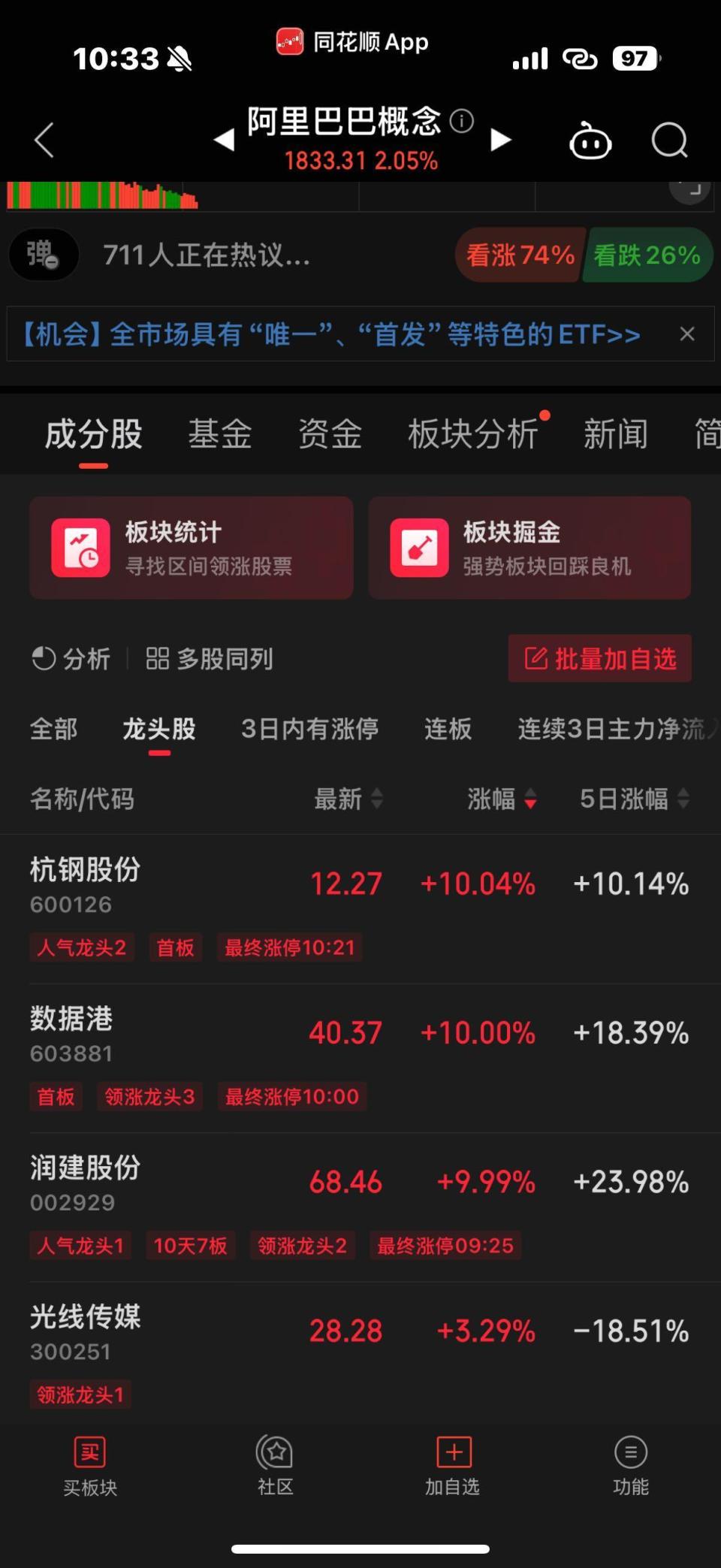Show 全部 constituent stocks
Screen dimensions: 721x1568
(53, 729)
